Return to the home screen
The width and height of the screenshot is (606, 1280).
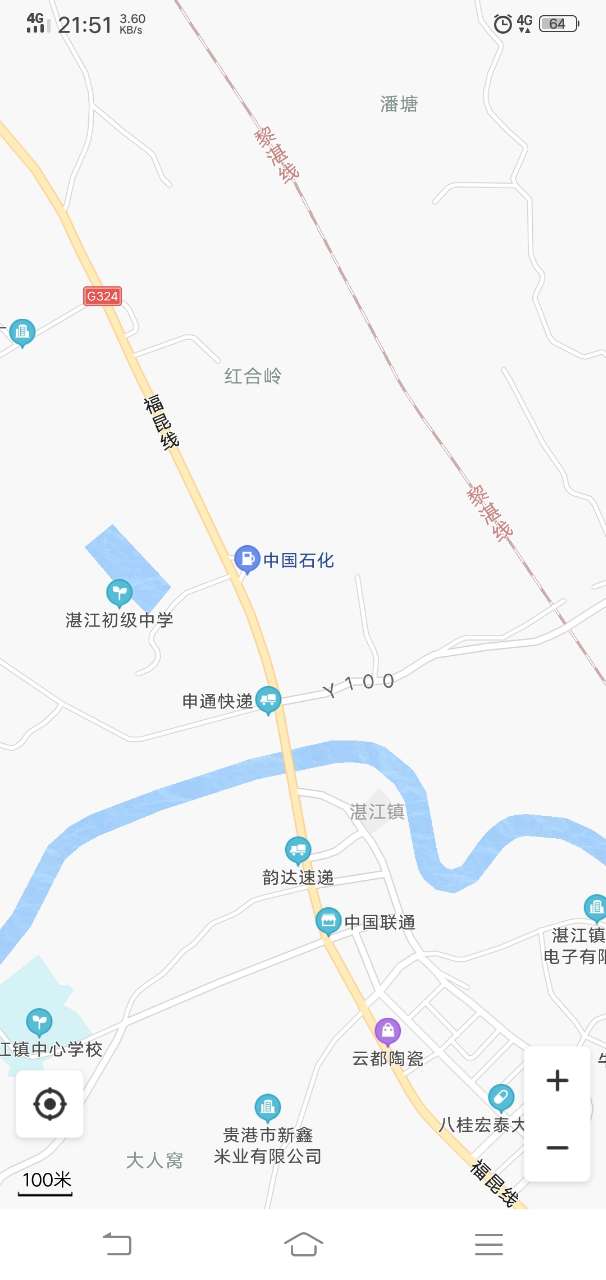click(x=303, y=1243)
